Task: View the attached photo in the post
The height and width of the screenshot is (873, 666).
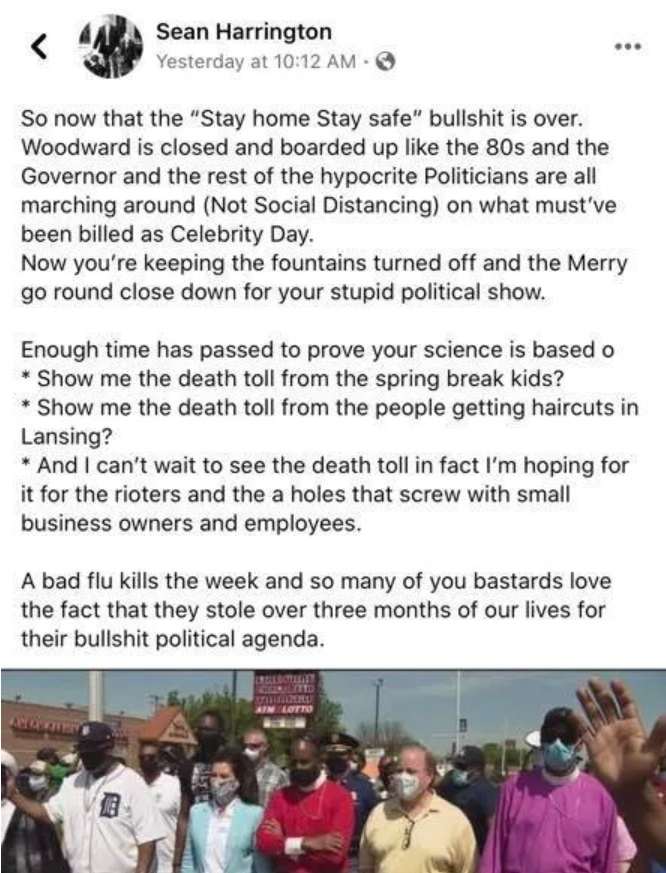Action: click(x=333, y=770)
